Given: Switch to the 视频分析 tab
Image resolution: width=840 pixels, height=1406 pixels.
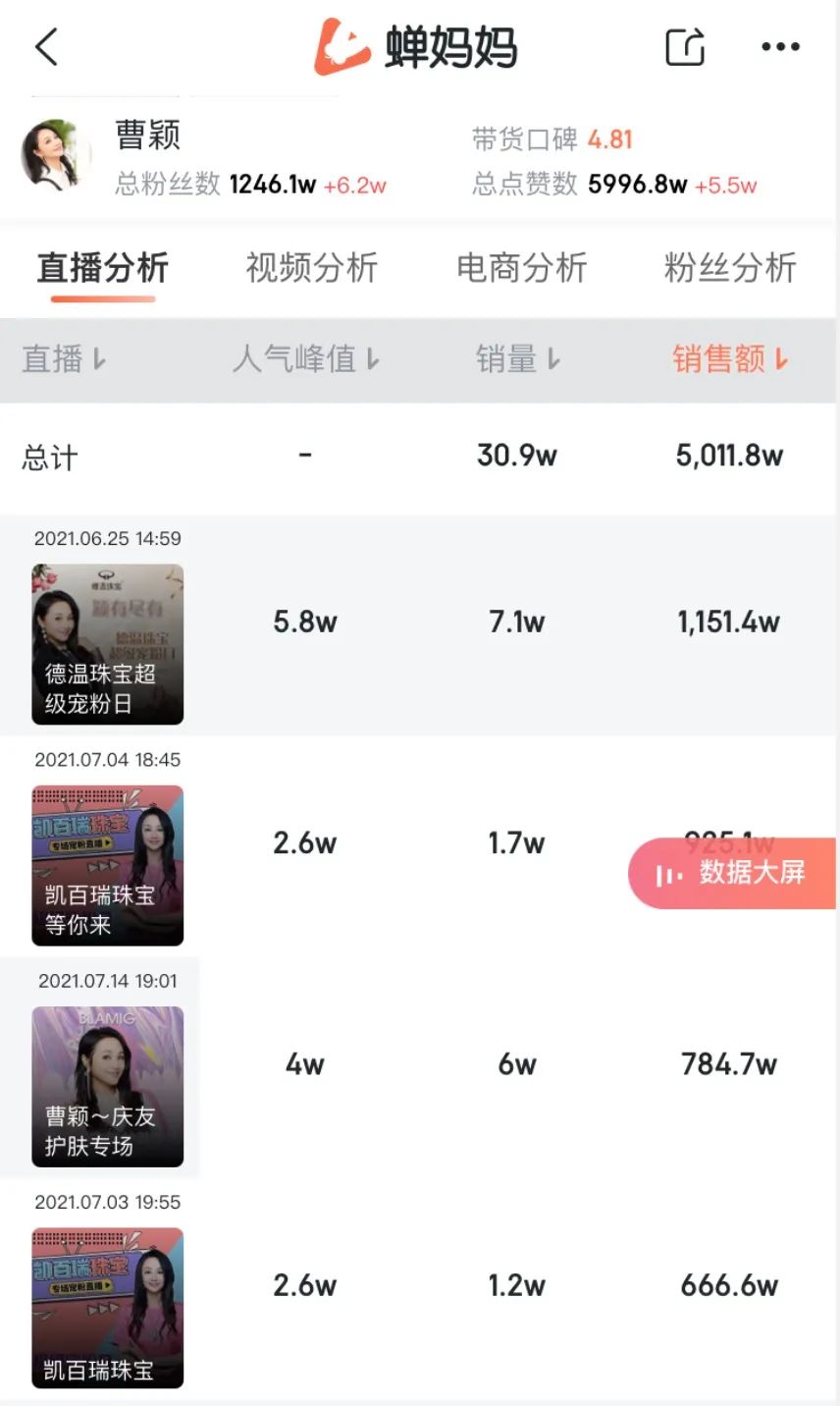Looking at the screenshot, I should [311, 268].
